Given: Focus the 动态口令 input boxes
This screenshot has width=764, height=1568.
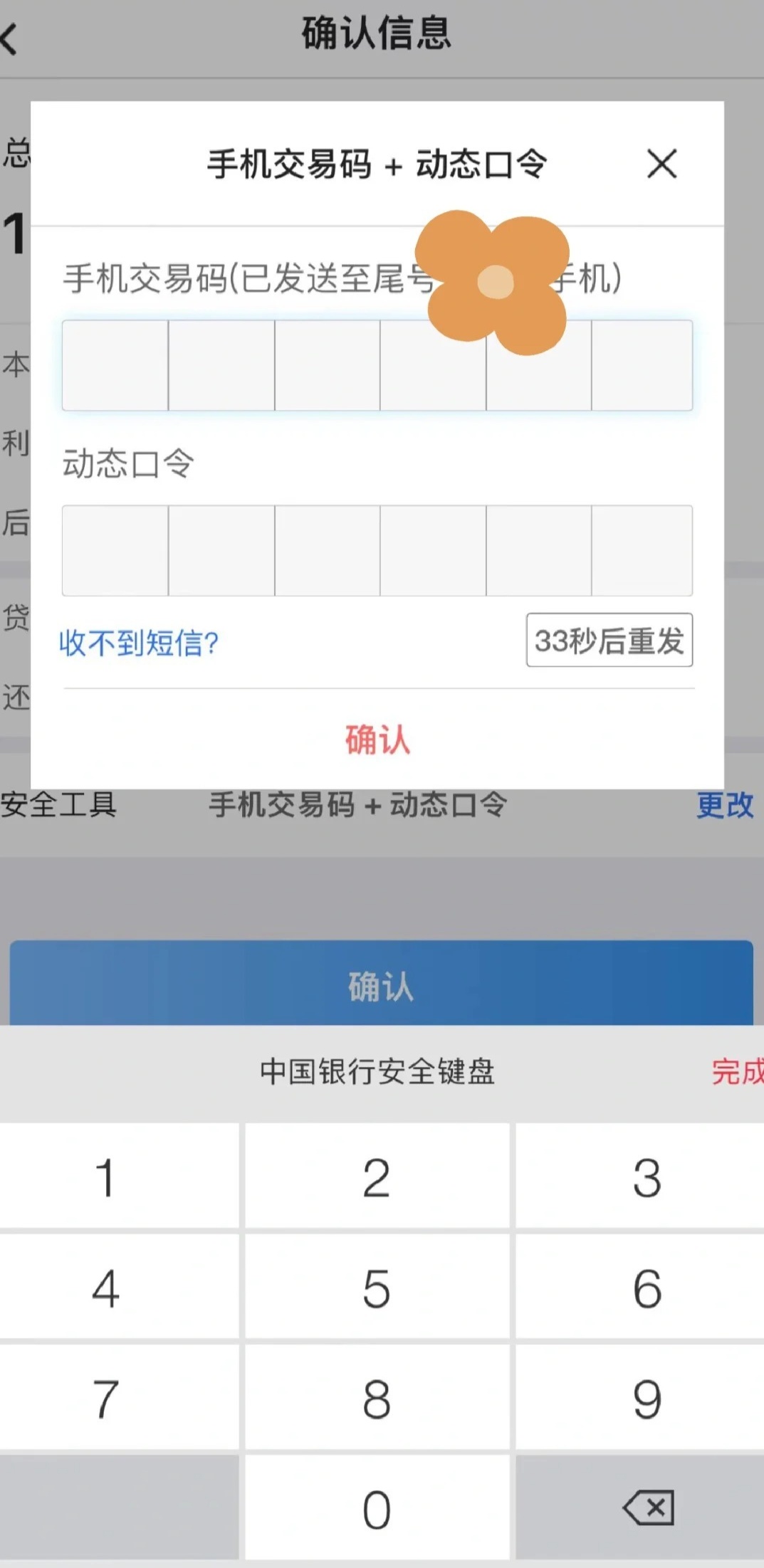Looking at the screenshot, I should (377, 550).
